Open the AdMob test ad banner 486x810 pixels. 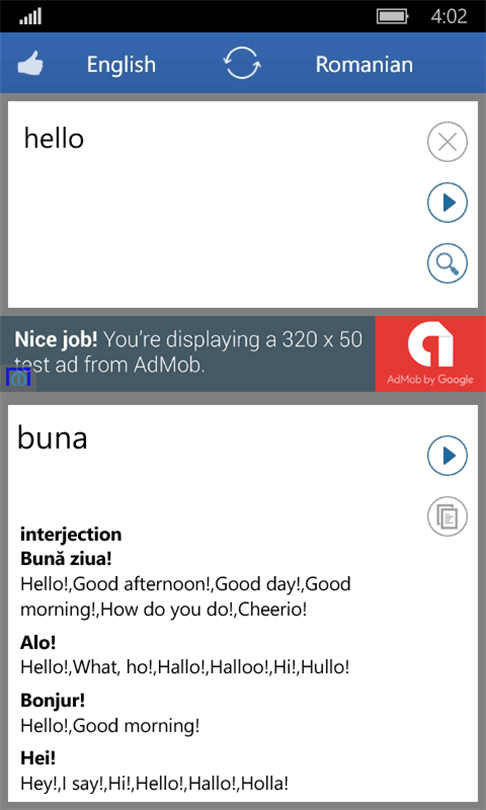[x=243, y=354]
